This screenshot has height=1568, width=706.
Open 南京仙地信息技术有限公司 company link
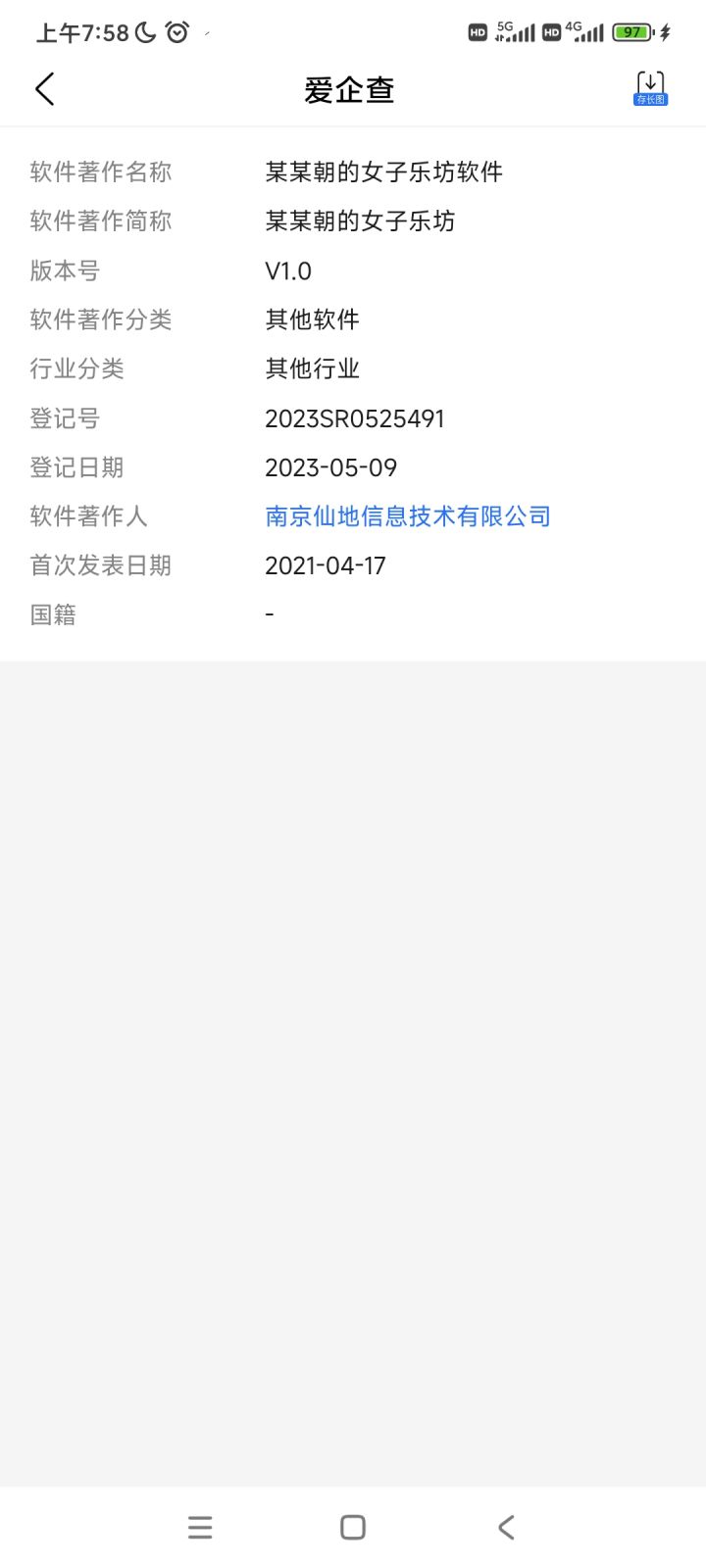coord(408,516)
